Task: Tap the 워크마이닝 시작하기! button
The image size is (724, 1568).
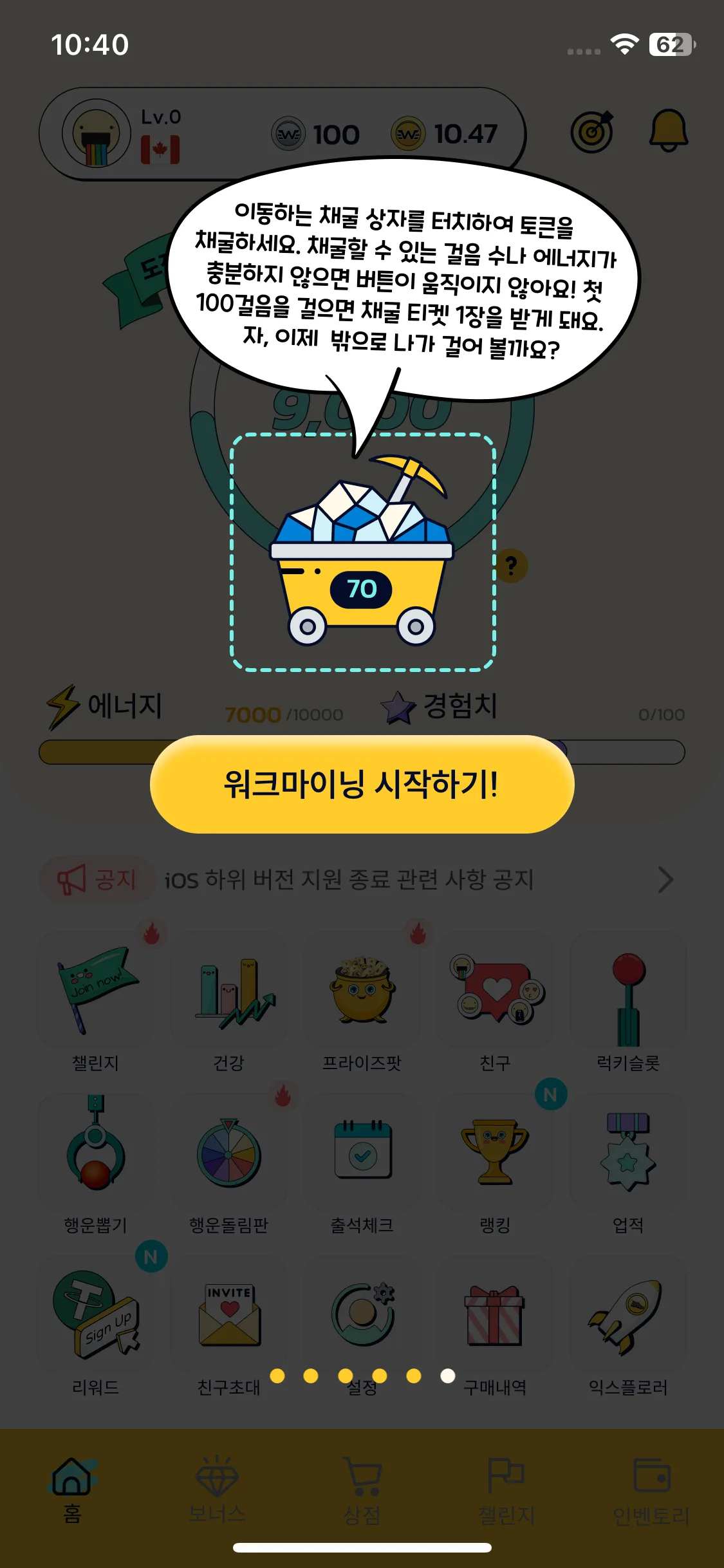Action: (x=362, y=784)
